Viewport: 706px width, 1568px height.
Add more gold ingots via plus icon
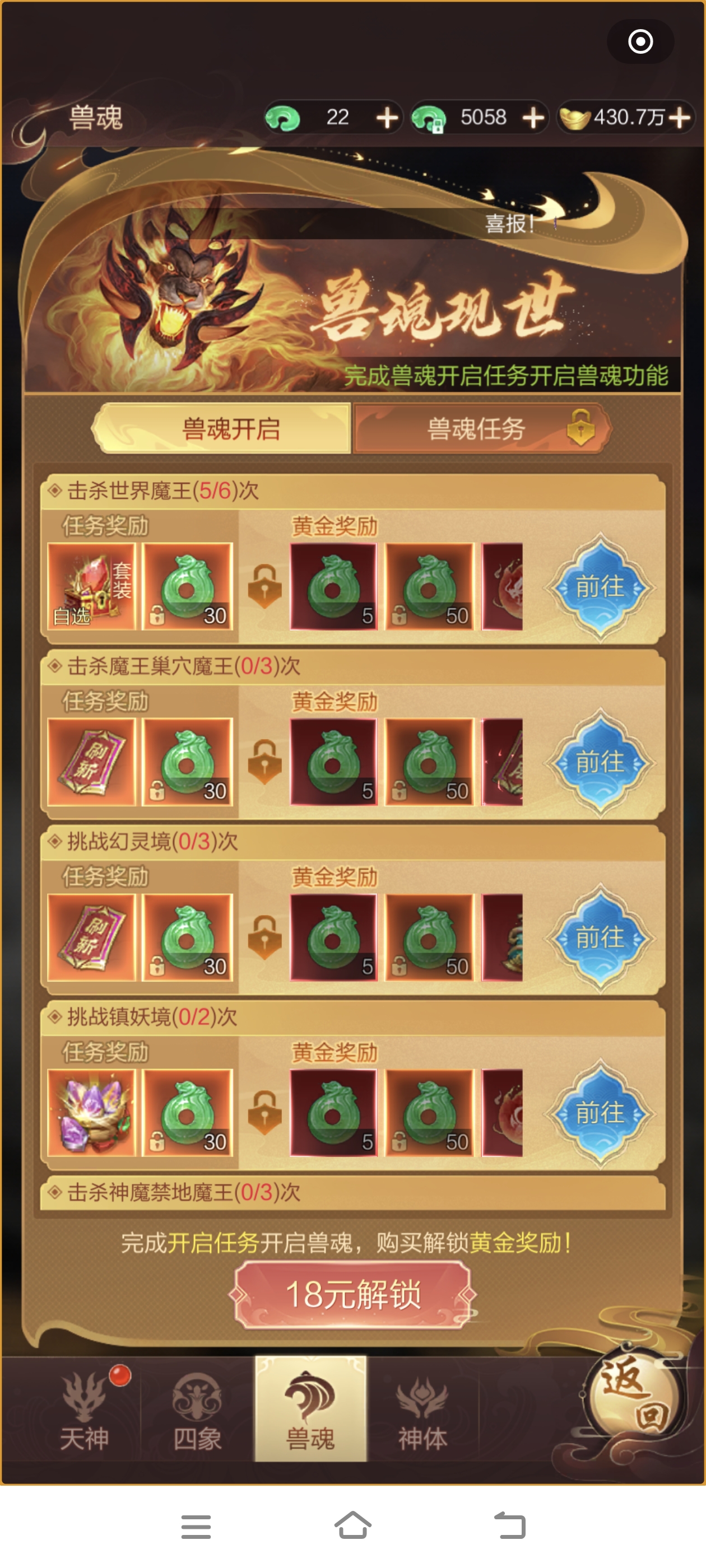pyautogui.click(x=679, y=118)
